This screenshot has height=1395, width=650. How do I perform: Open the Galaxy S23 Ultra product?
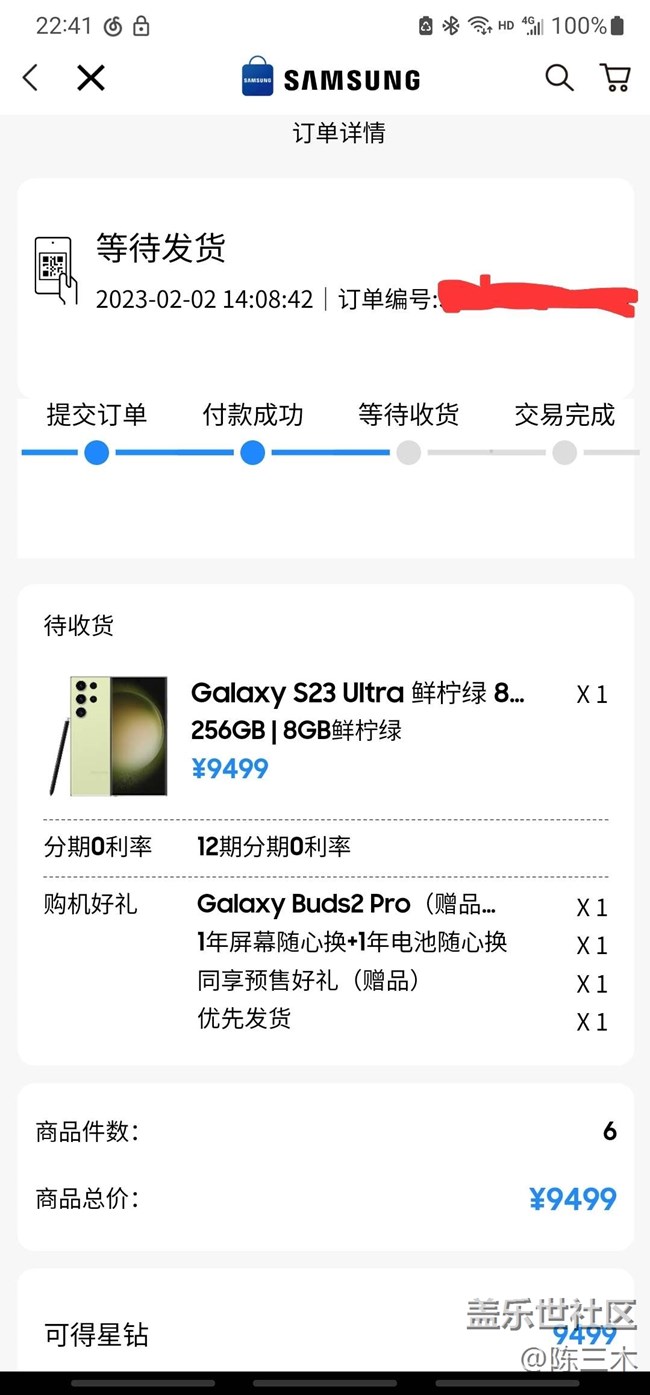tap(357, 693)
